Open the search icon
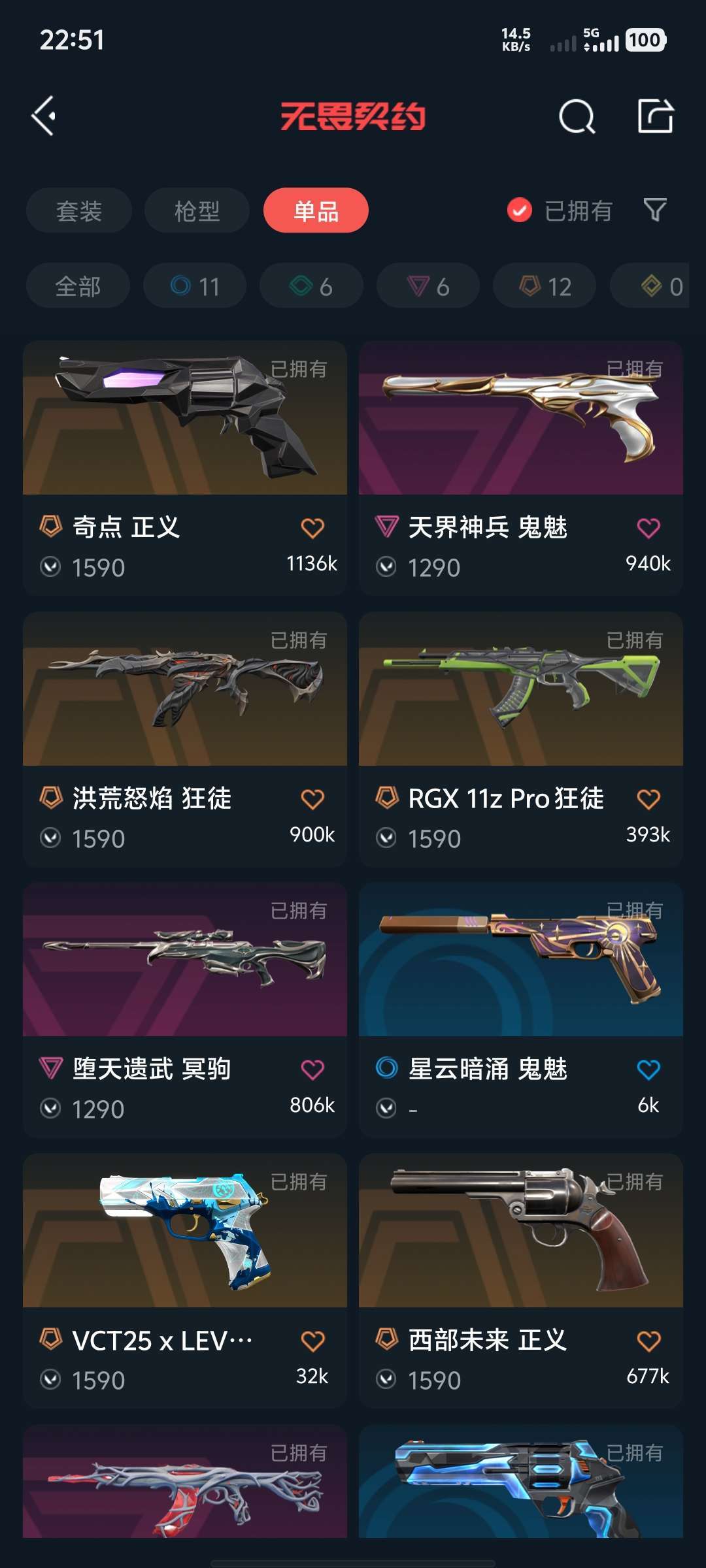The height and width of the screenshot is (1568, 706). click(577, 116)
